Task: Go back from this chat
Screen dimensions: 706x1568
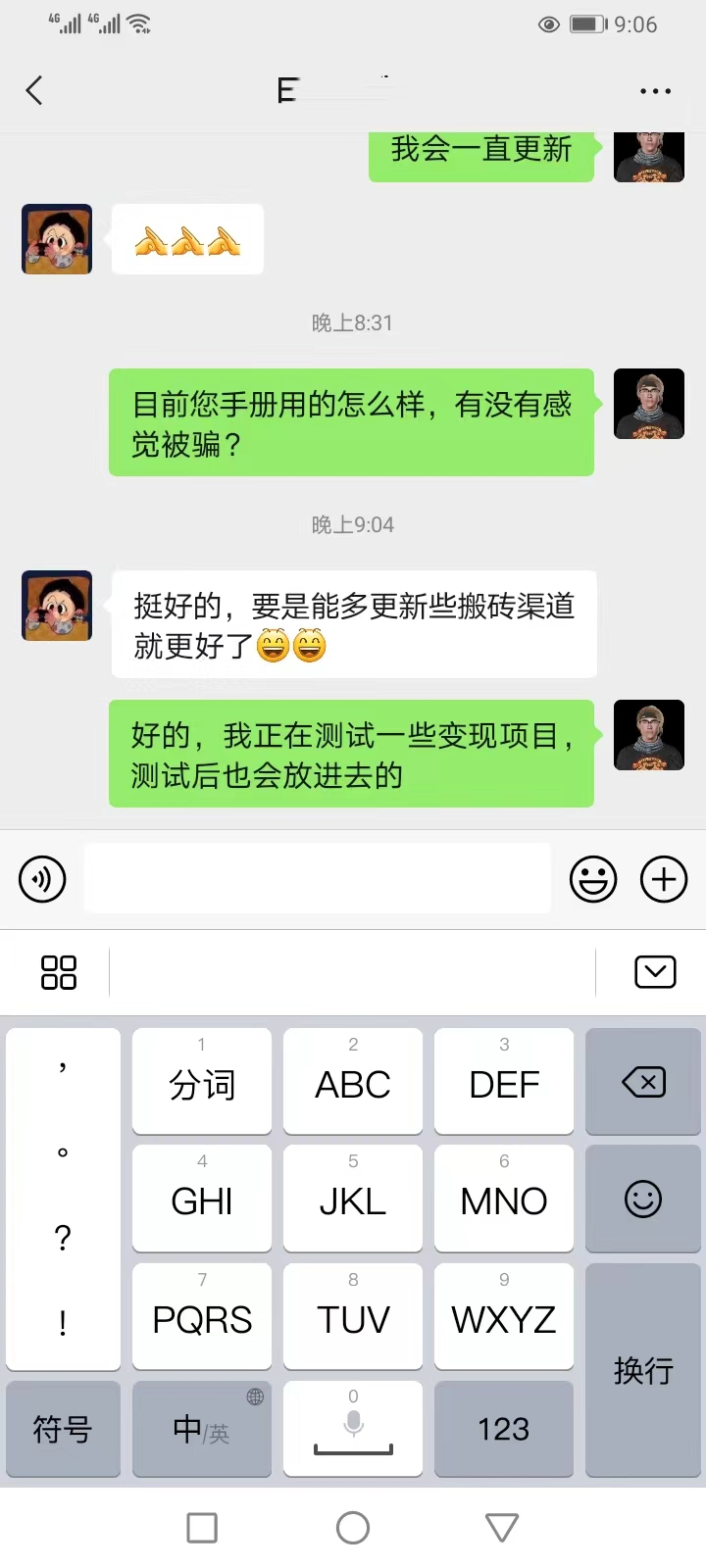Action: coord(34,91)
